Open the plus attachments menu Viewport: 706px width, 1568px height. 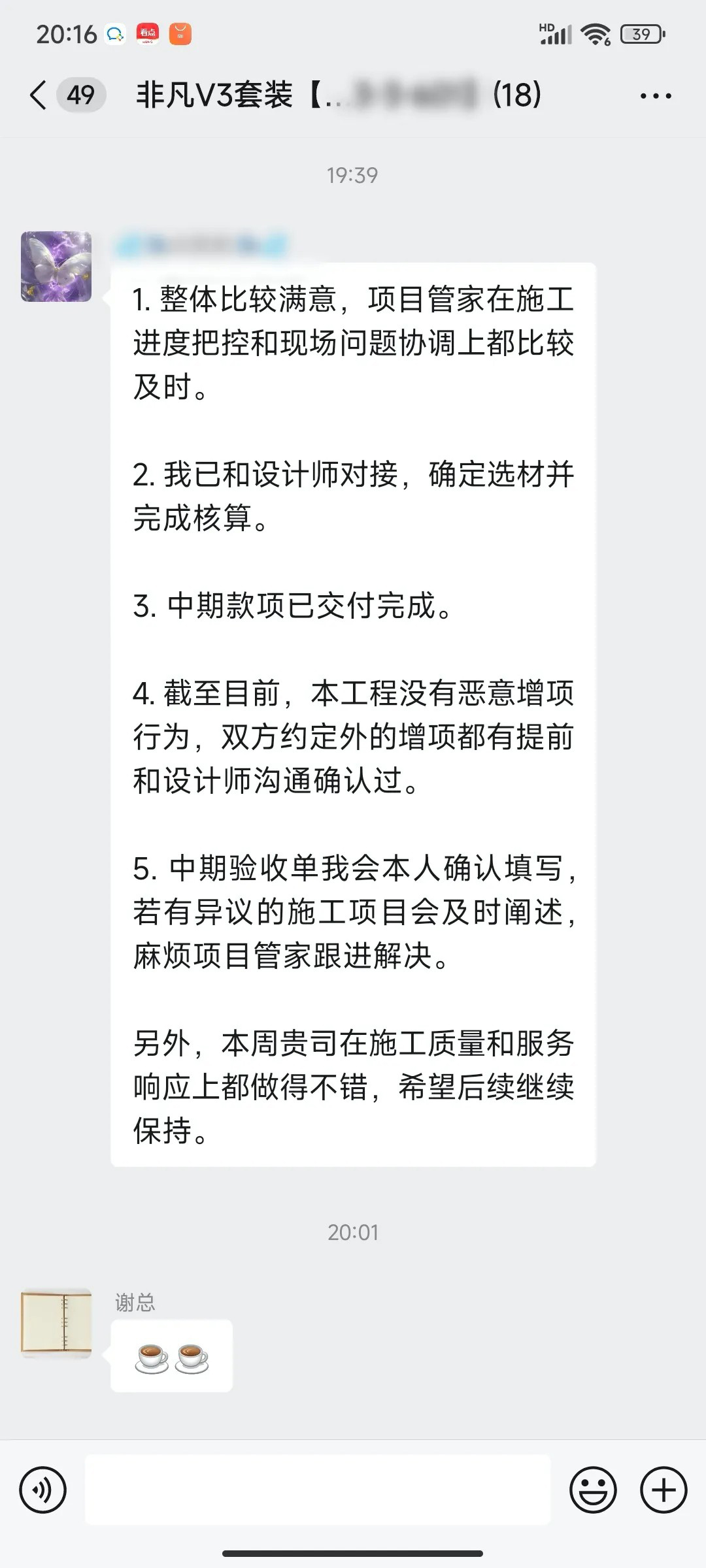tap(664, 1490)
